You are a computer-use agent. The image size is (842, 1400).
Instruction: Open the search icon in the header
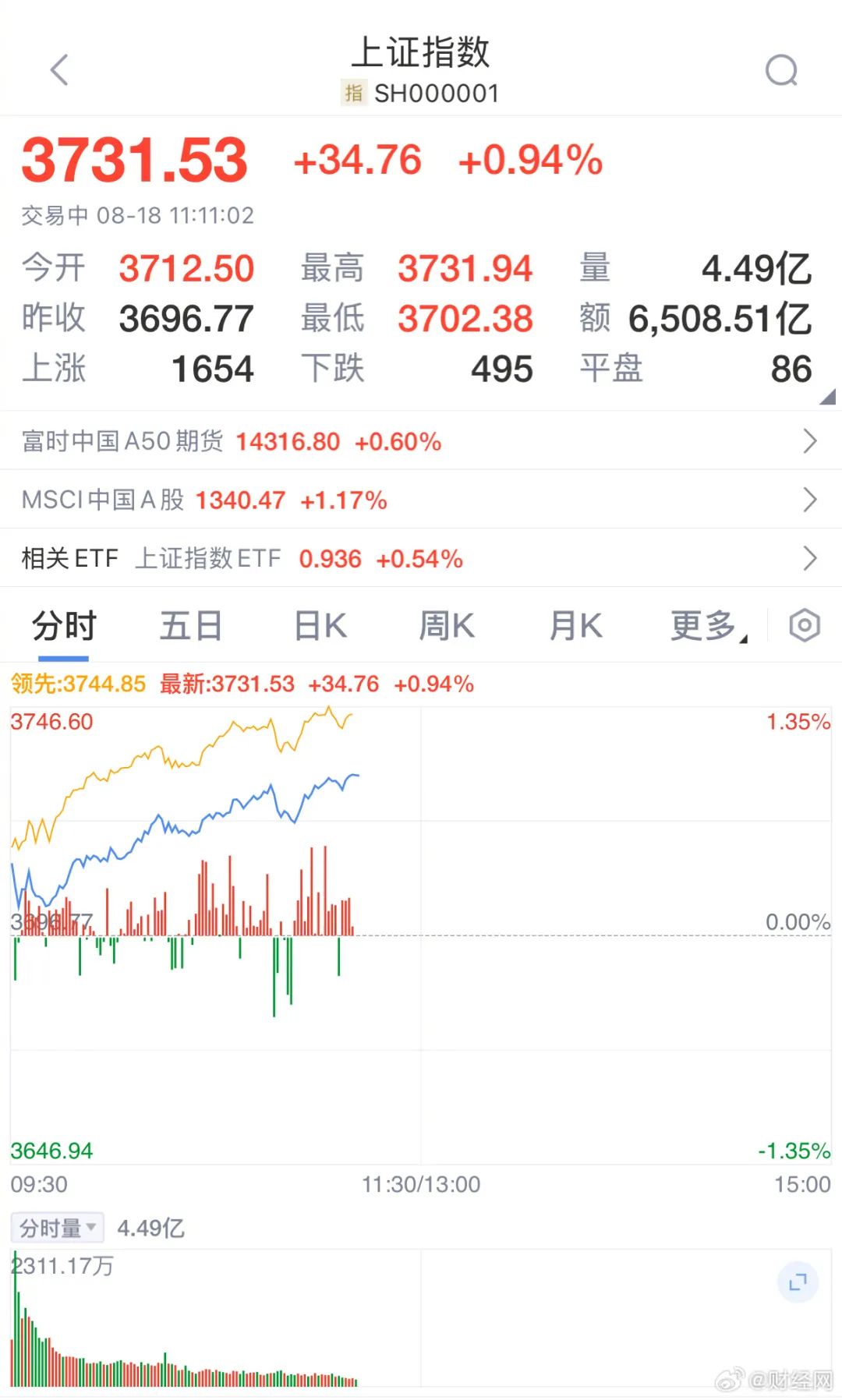781,70
